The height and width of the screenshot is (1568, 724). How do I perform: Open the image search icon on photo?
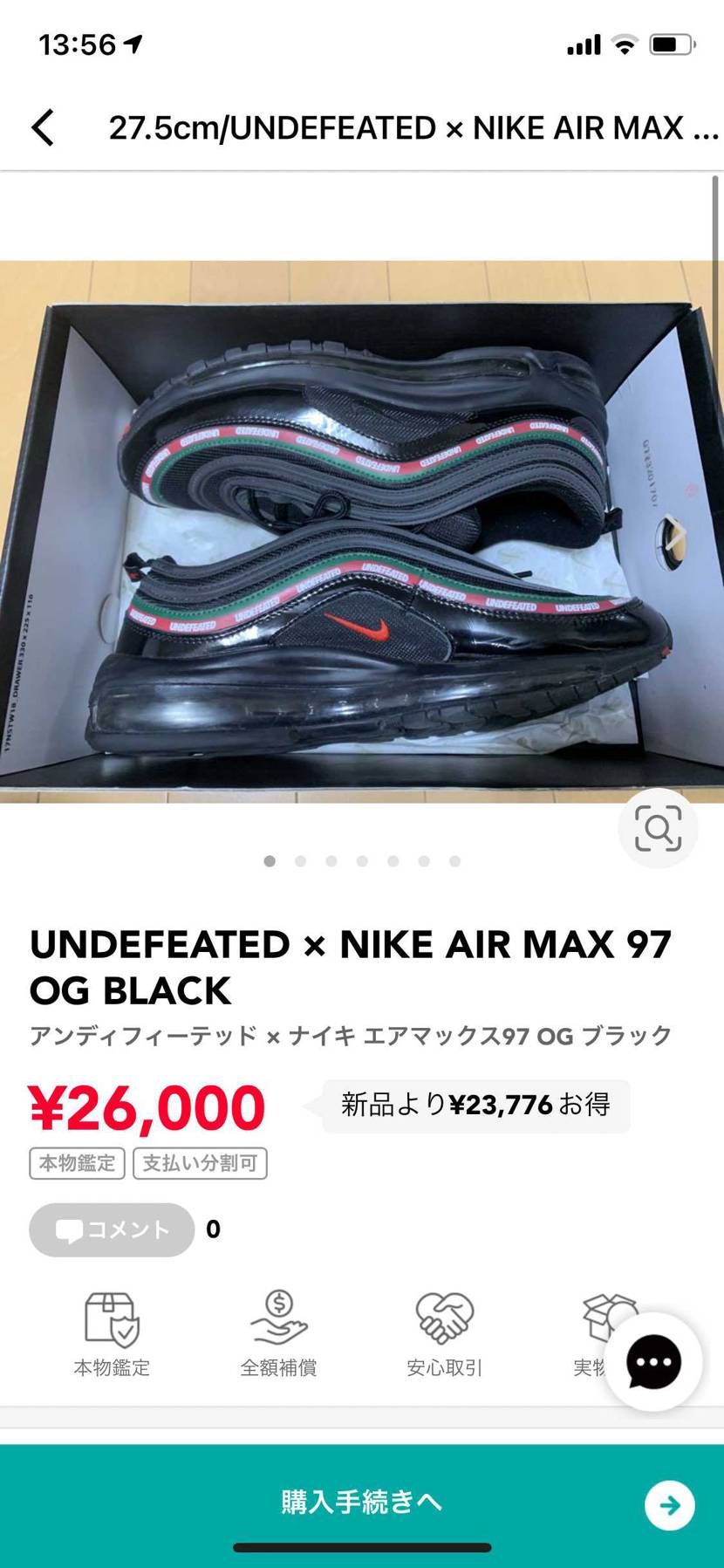pos(657,828)
